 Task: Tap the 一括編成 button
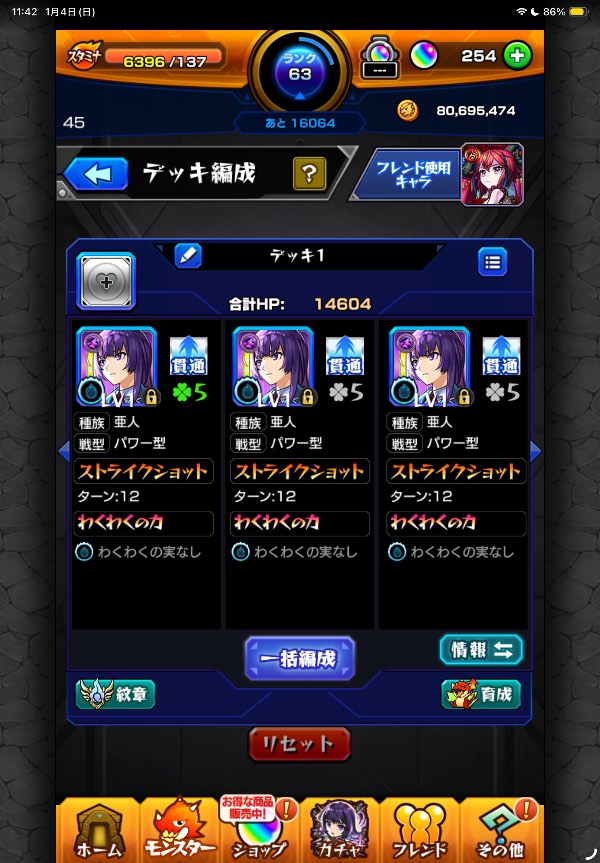pos(299,659)
